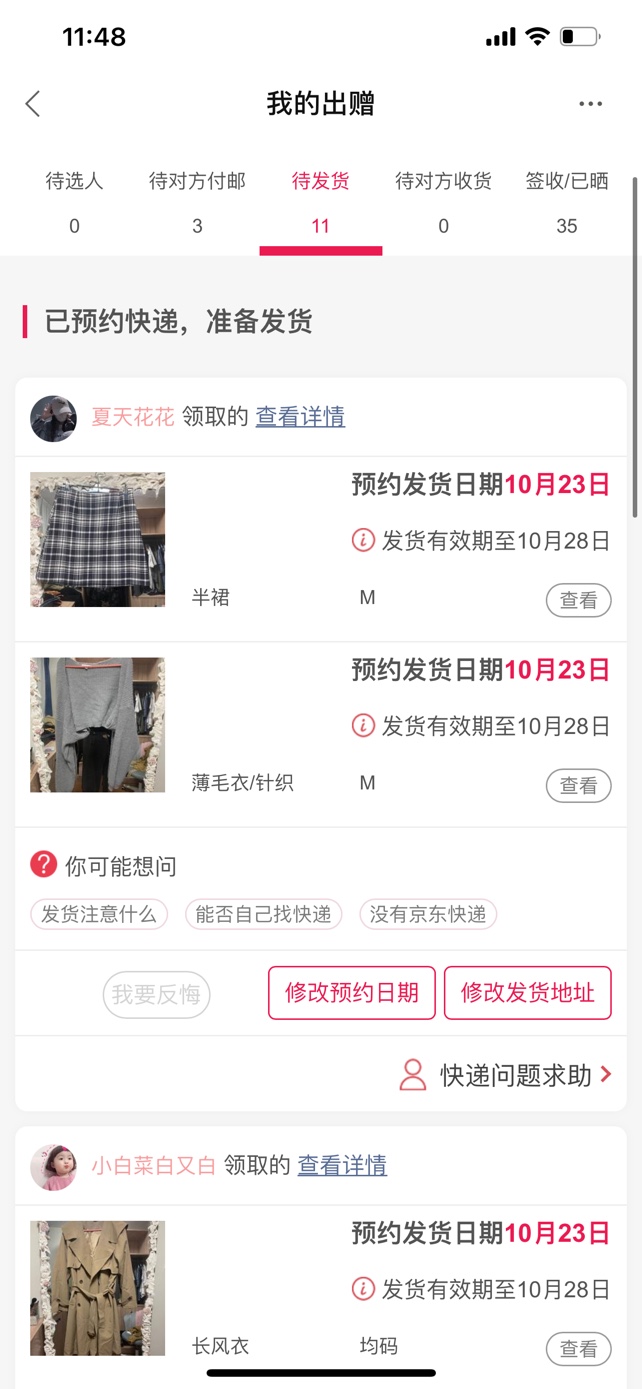642x1389 pixels.
Task: Select the 待发货 tab
Action: click(320, 202)
